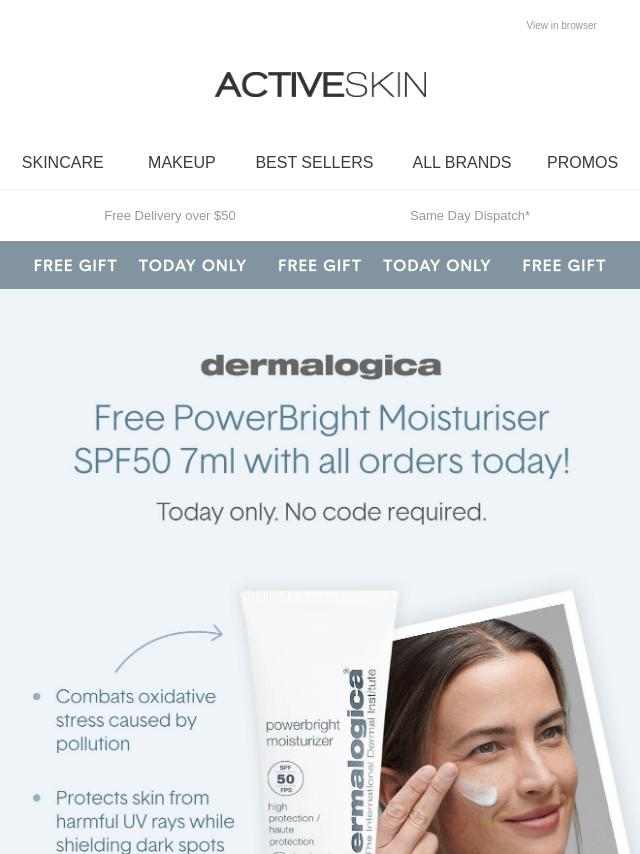Open the Dermalogica free moisturiser offer
Screen dimensions: 640x854
click(x=320, y=440)
